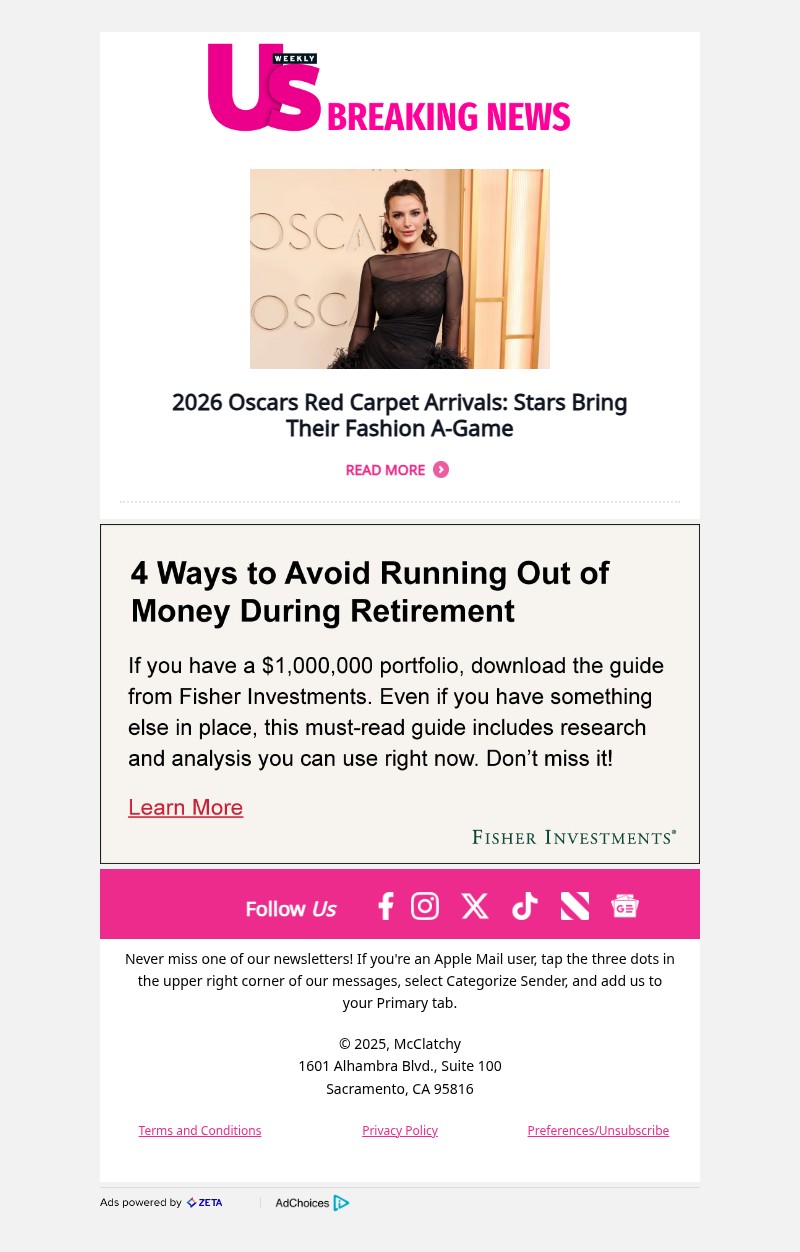
Task: Click READ MORE for the Oscars story
Action: coord(397,470)
